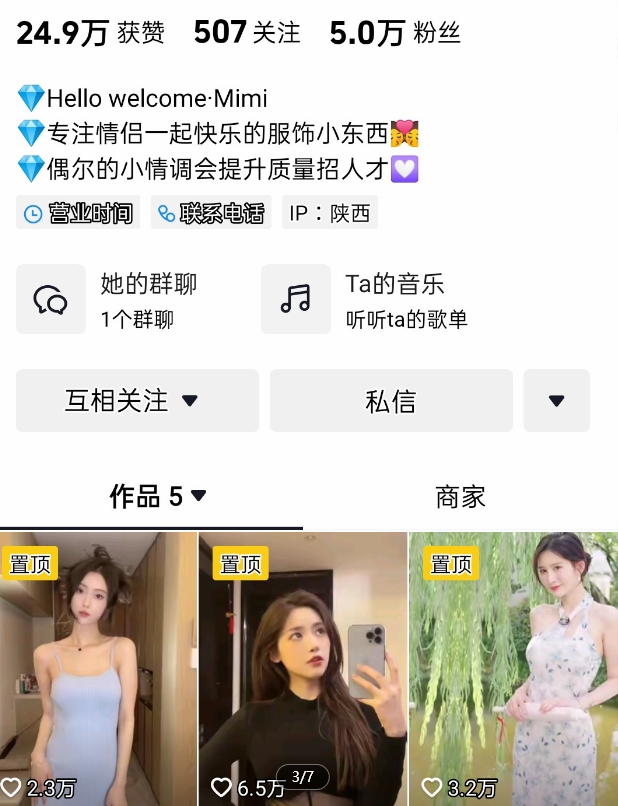
Task: View the 5.0万 粉丝 followers list
Action: click(x=395, y=33)
